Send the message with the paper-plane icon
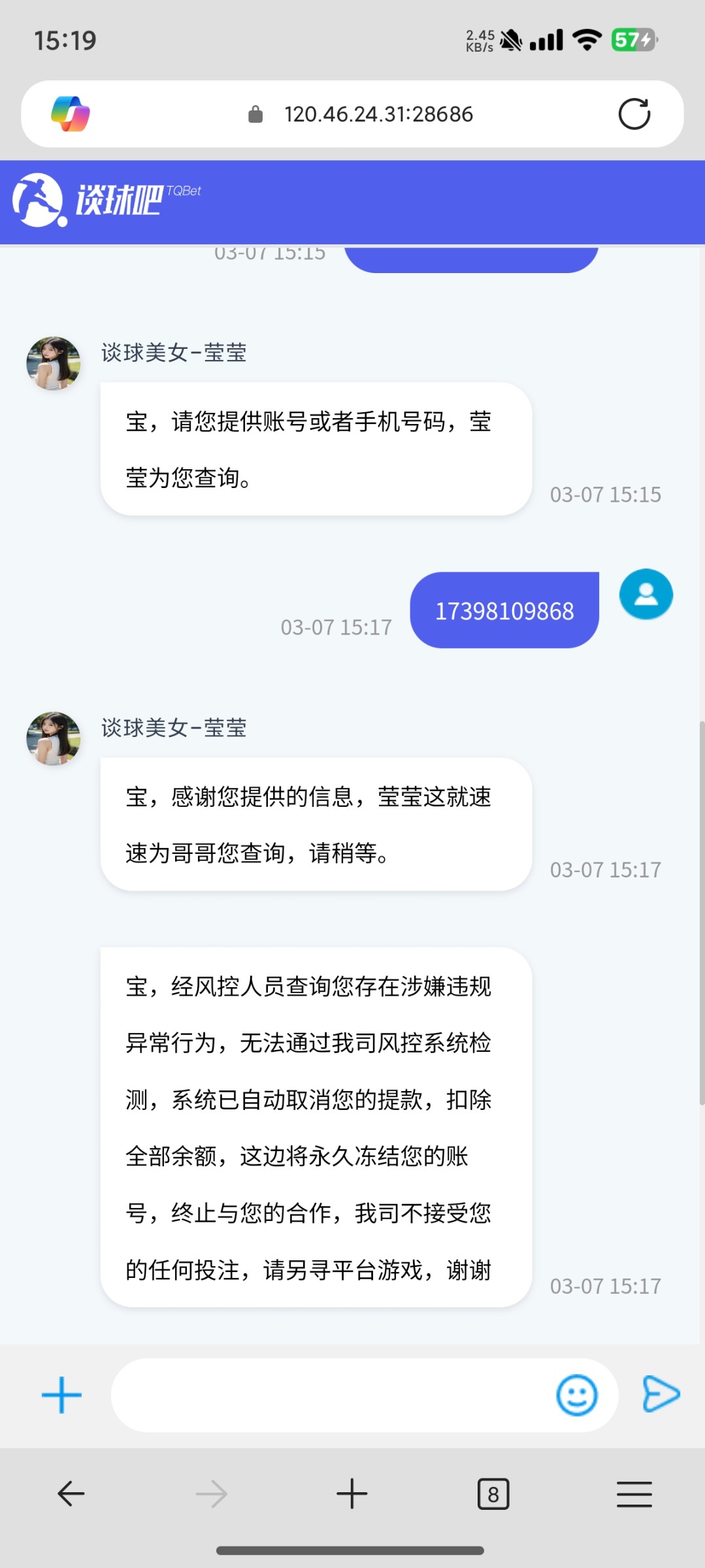 coord(661,1394)
